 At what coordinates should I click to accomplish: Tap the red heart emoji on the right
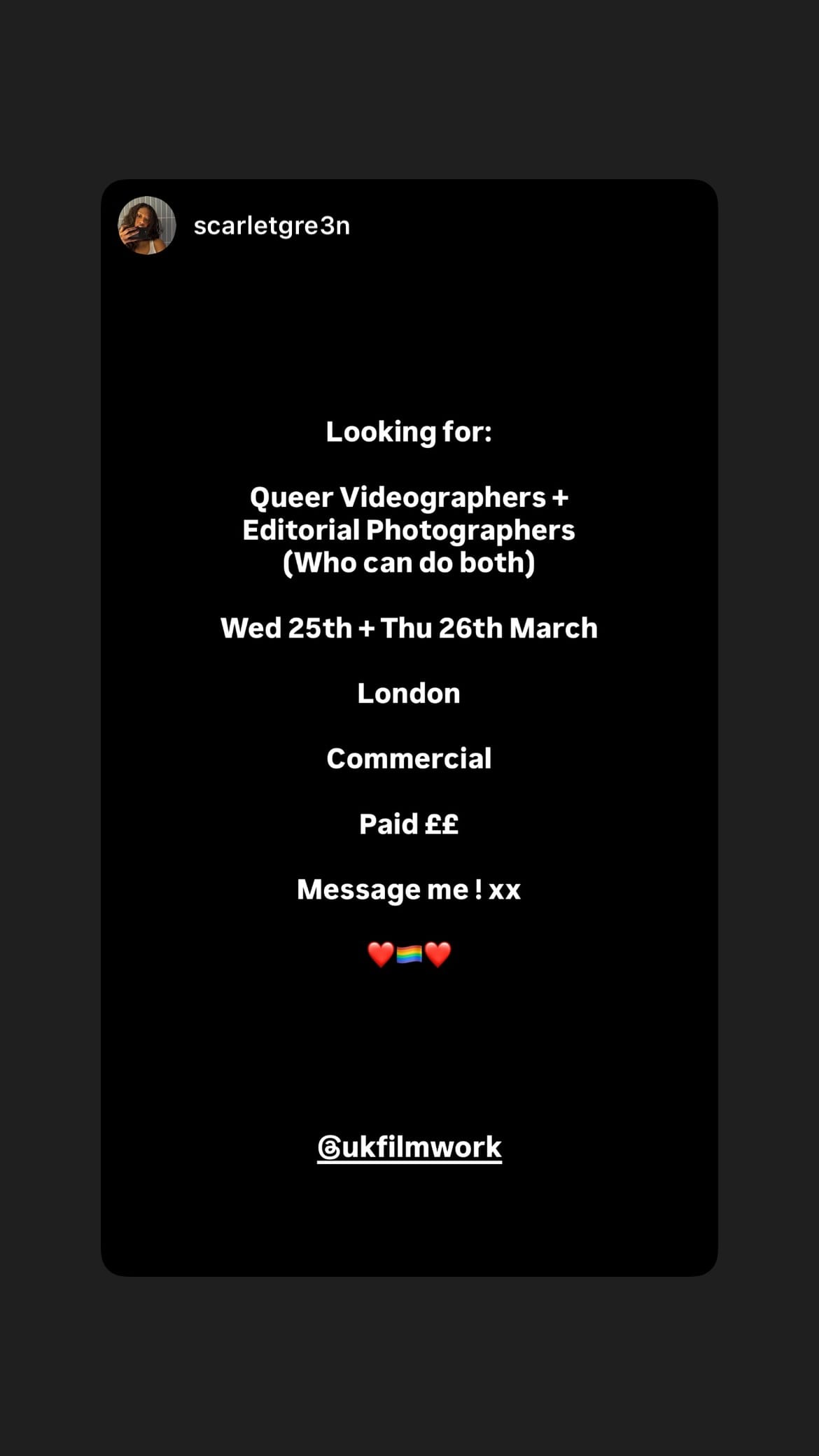pyautogui.click(x=440, y=952)
